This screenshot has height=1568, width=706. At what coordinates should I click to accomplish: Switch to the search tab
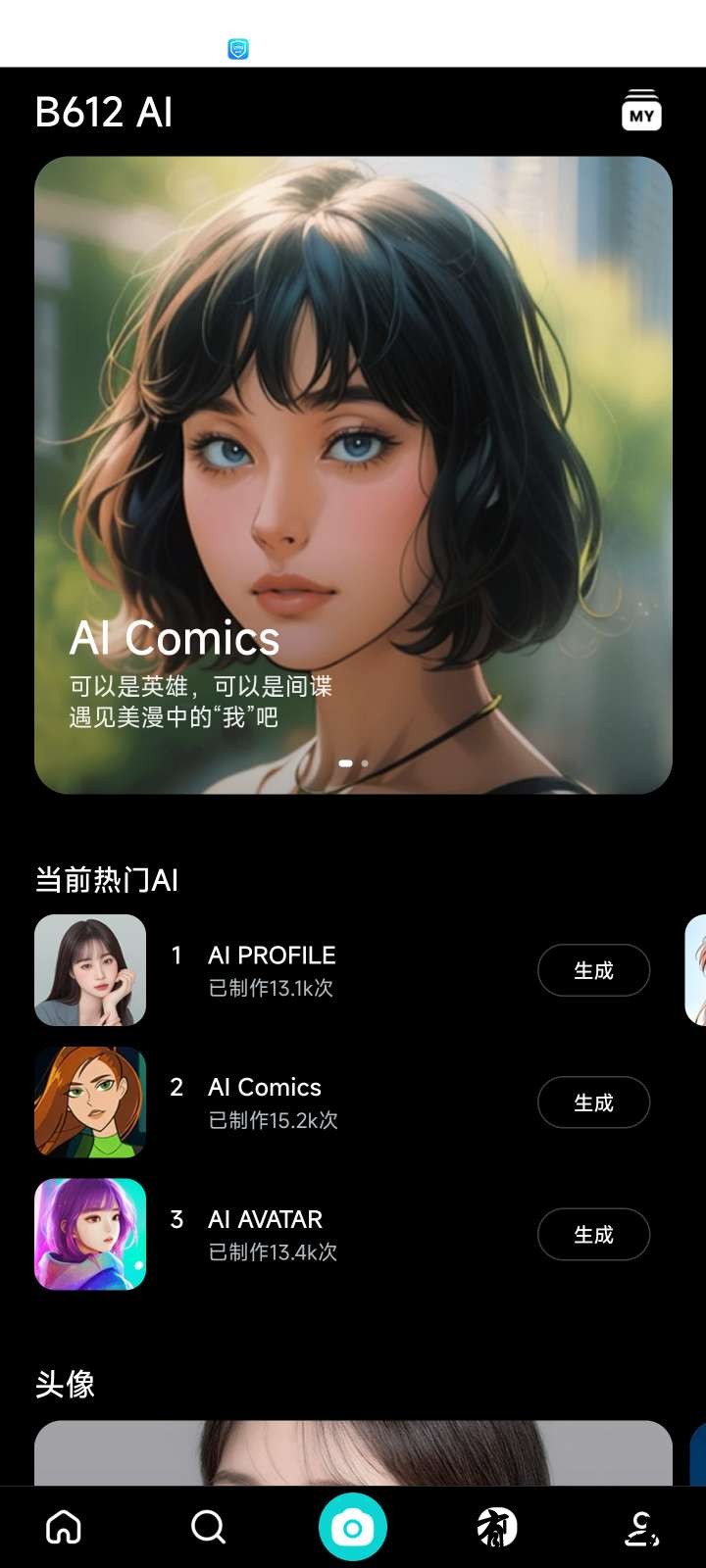click(x=208, y=1527)
